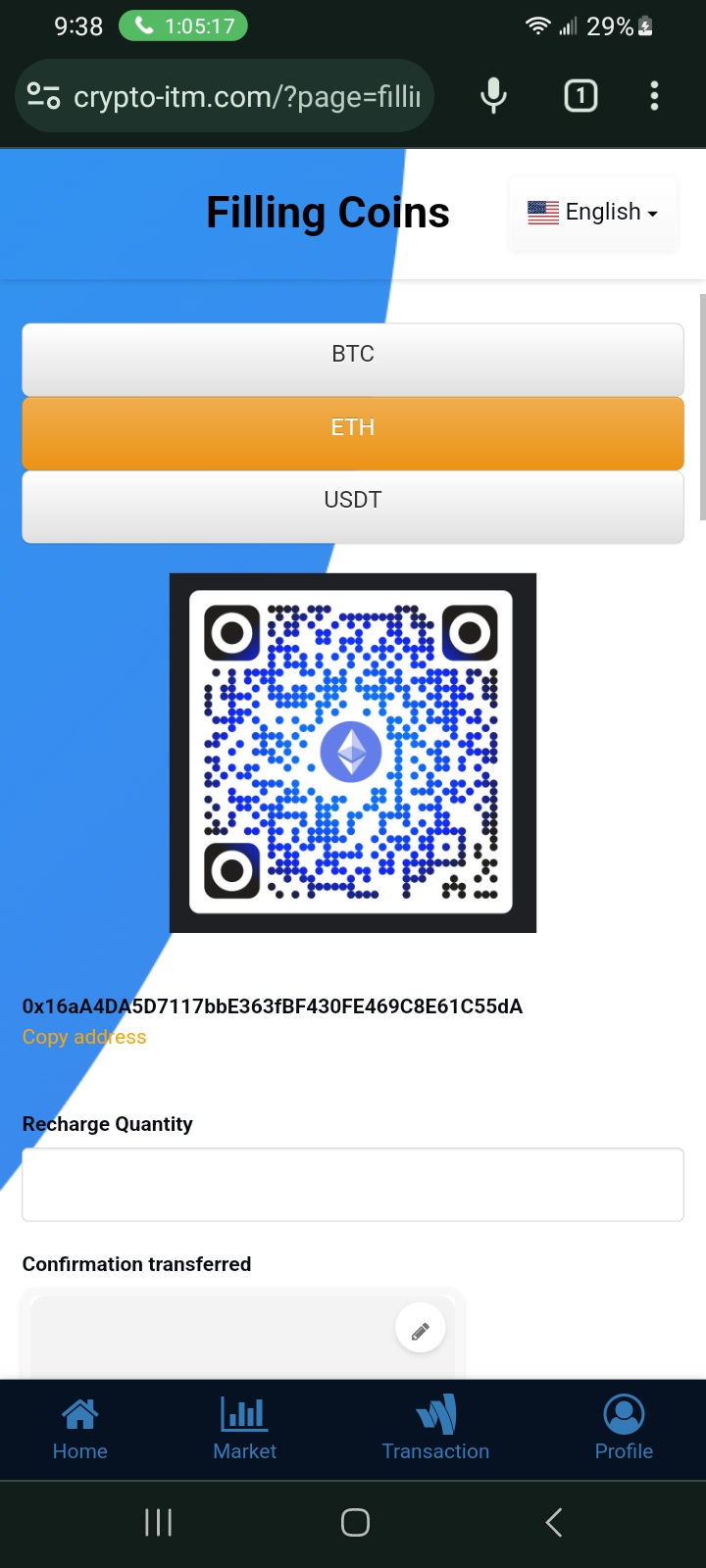Viewport: 706px width, 1568px height.
Task: Tap the Copy address link
Action: (x=84, y=1037)
